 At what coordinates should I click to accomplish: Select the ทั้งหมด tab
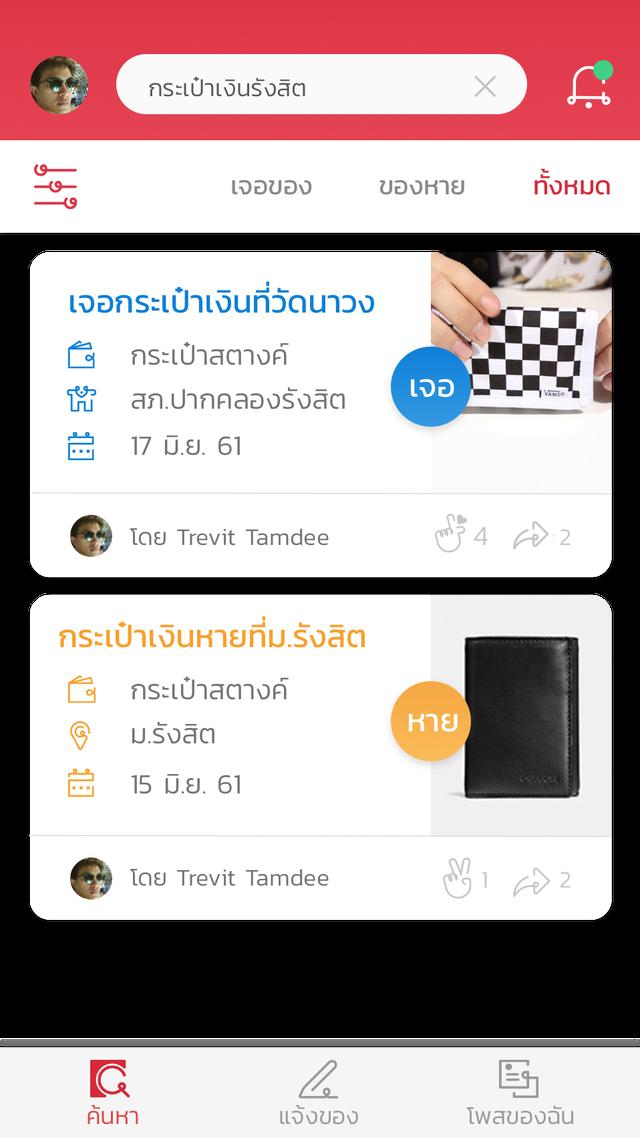[571, 186]
